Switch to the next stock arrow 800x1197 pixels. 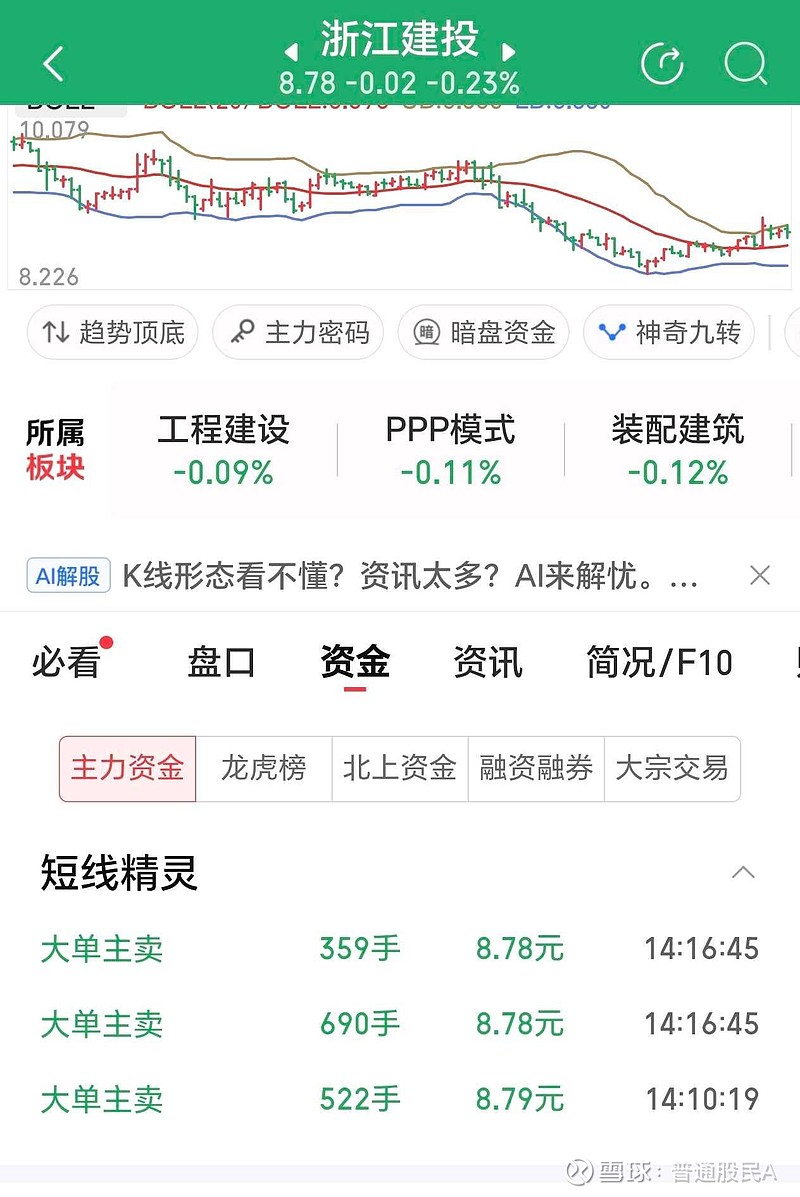pyautogui.click(x=509, y=52)
